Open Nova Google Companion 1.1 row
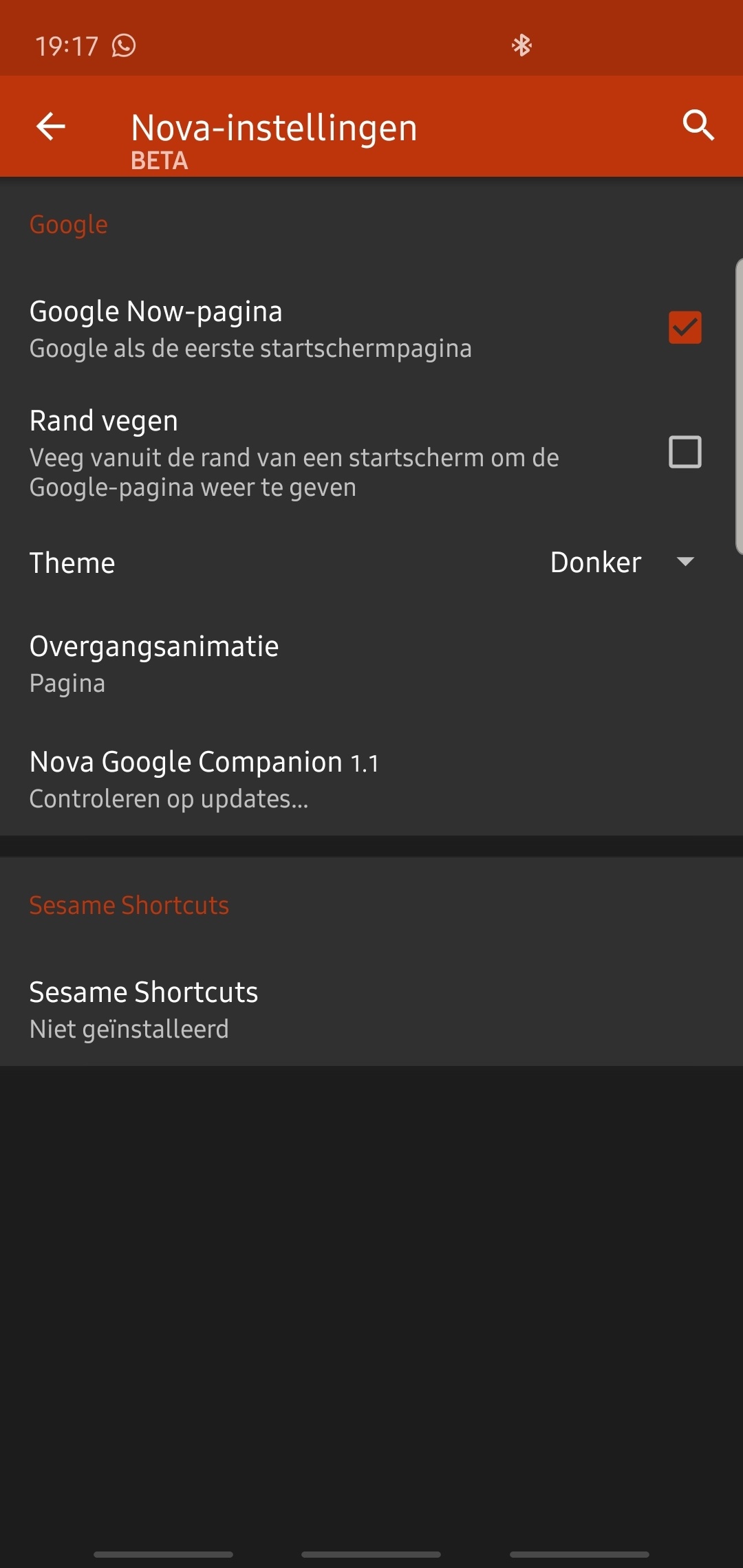 (371, 779)
